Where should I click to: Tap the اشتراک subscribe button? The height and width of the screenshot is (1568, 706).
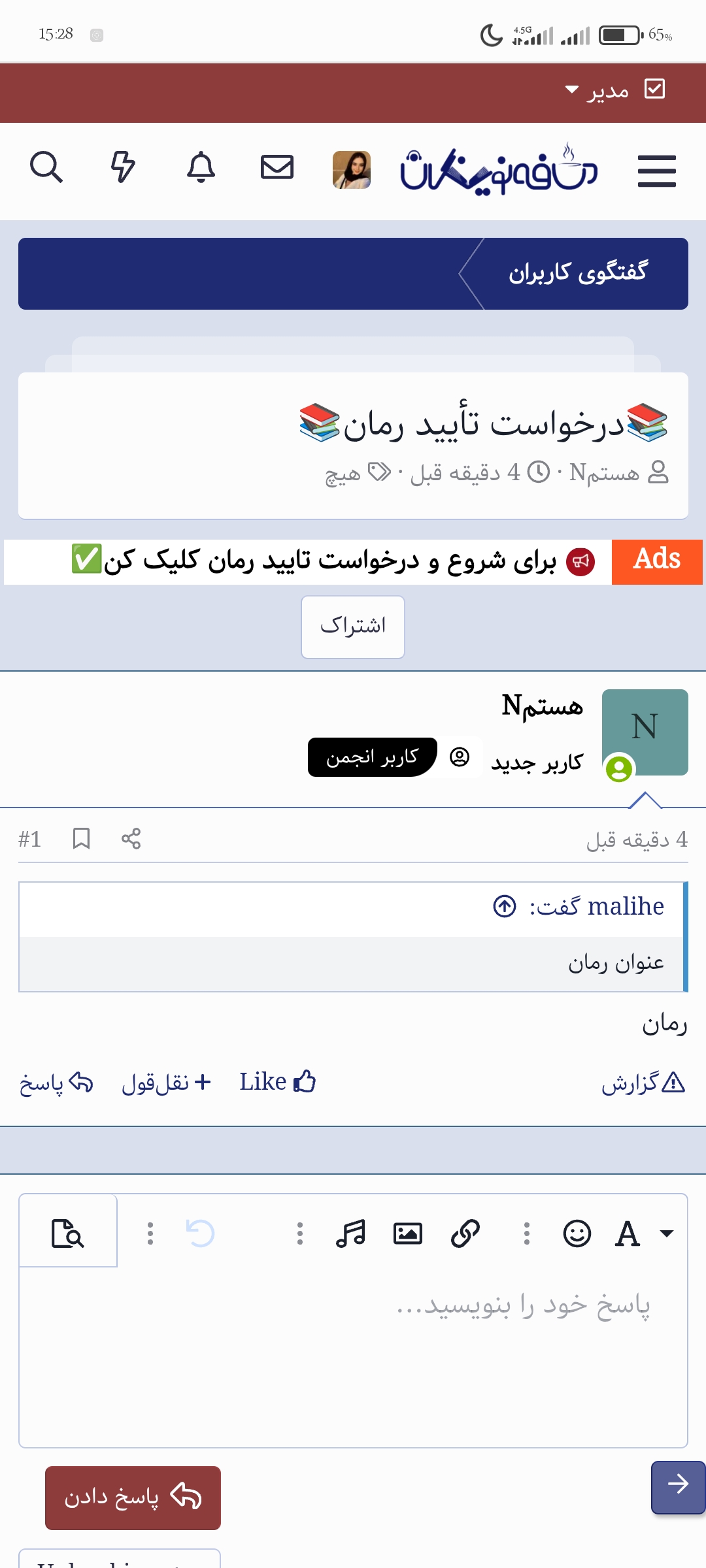click(x=353, y=627)
